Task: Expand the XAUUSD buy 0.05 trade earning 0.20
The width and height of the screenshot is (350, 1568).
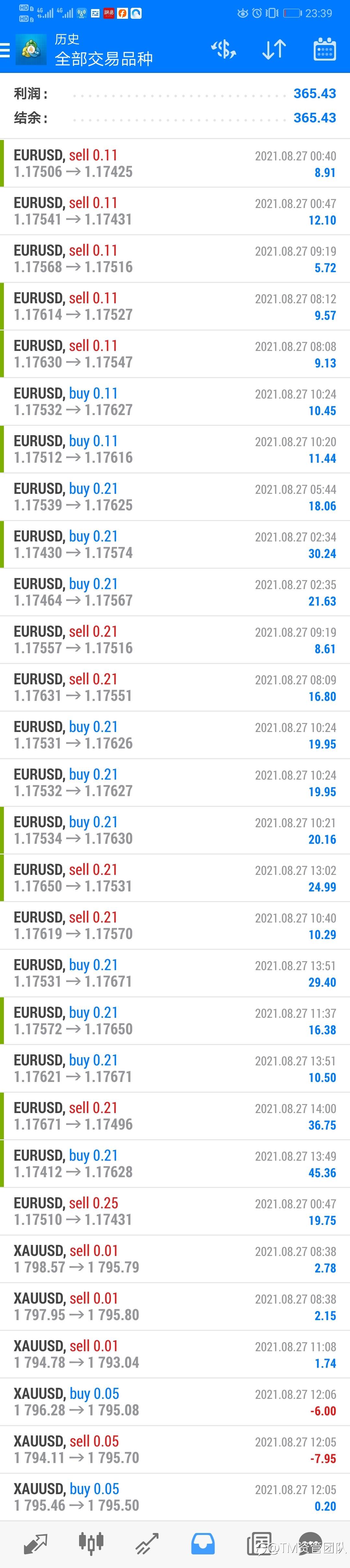Action: click(x=175, y=1497)
